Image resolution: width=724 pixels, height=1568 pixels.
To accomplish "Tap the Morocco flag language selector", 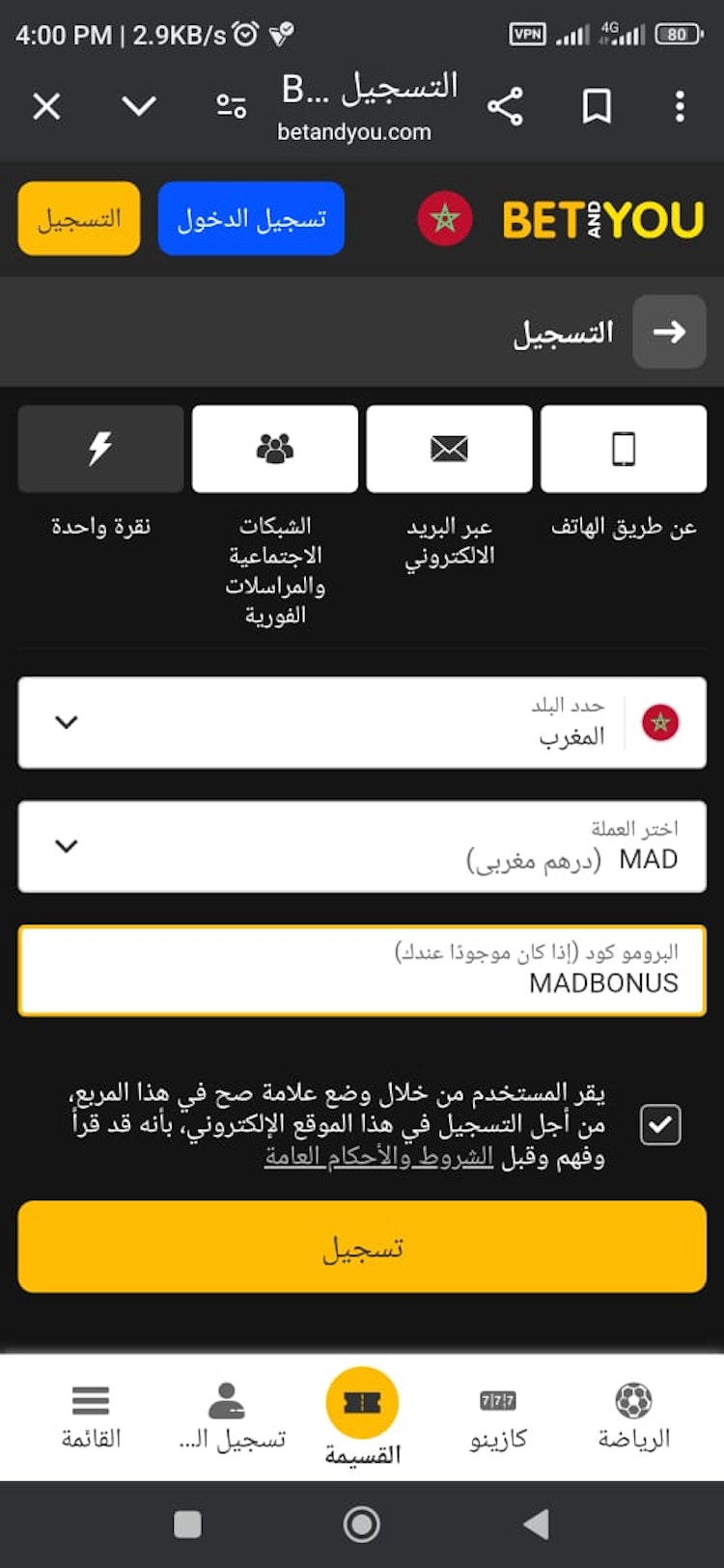I will click(445, 219).
